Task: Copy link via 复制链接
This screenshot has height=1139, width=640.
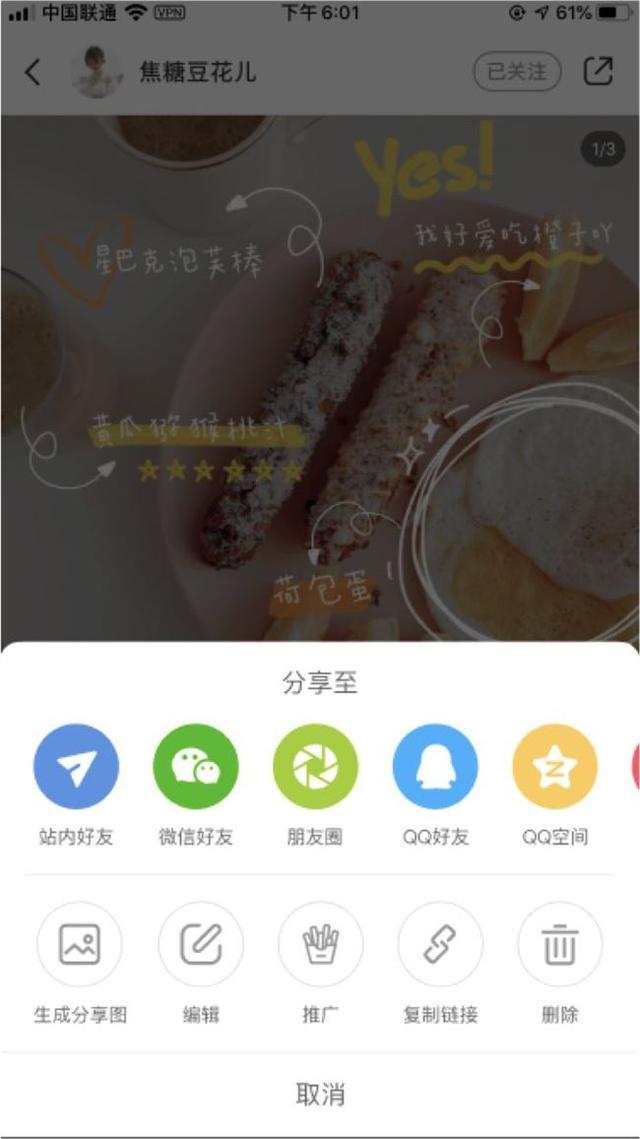Action: 440,945
